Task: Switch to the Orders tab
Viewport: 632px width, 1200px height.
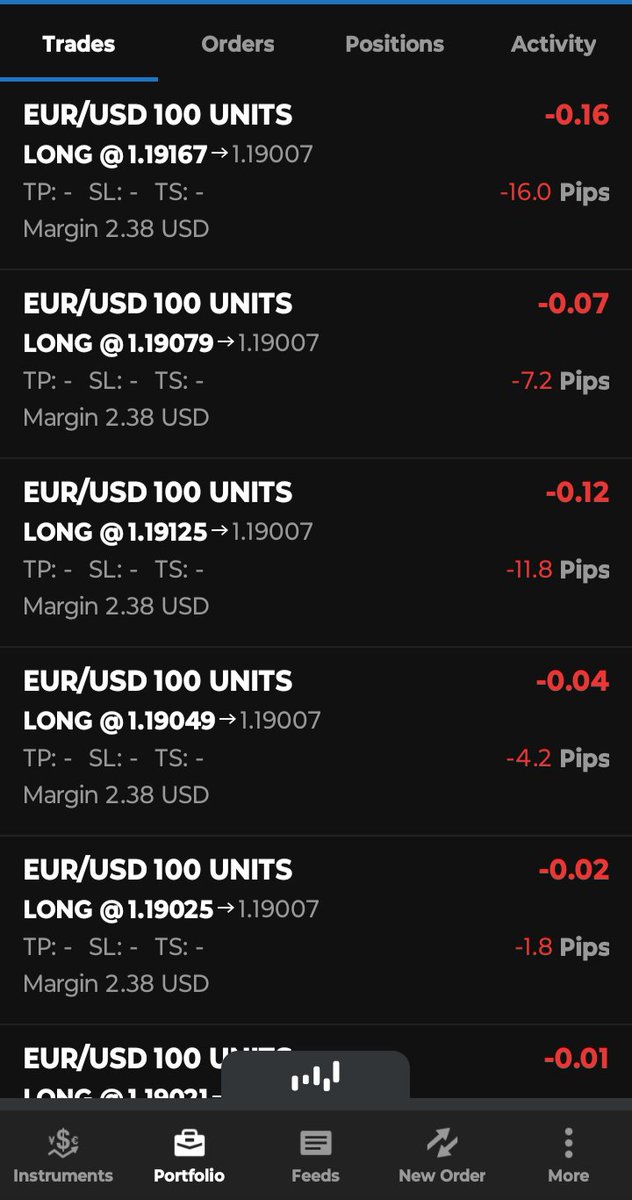Action: pyautogui.click(x=237, y=44)
